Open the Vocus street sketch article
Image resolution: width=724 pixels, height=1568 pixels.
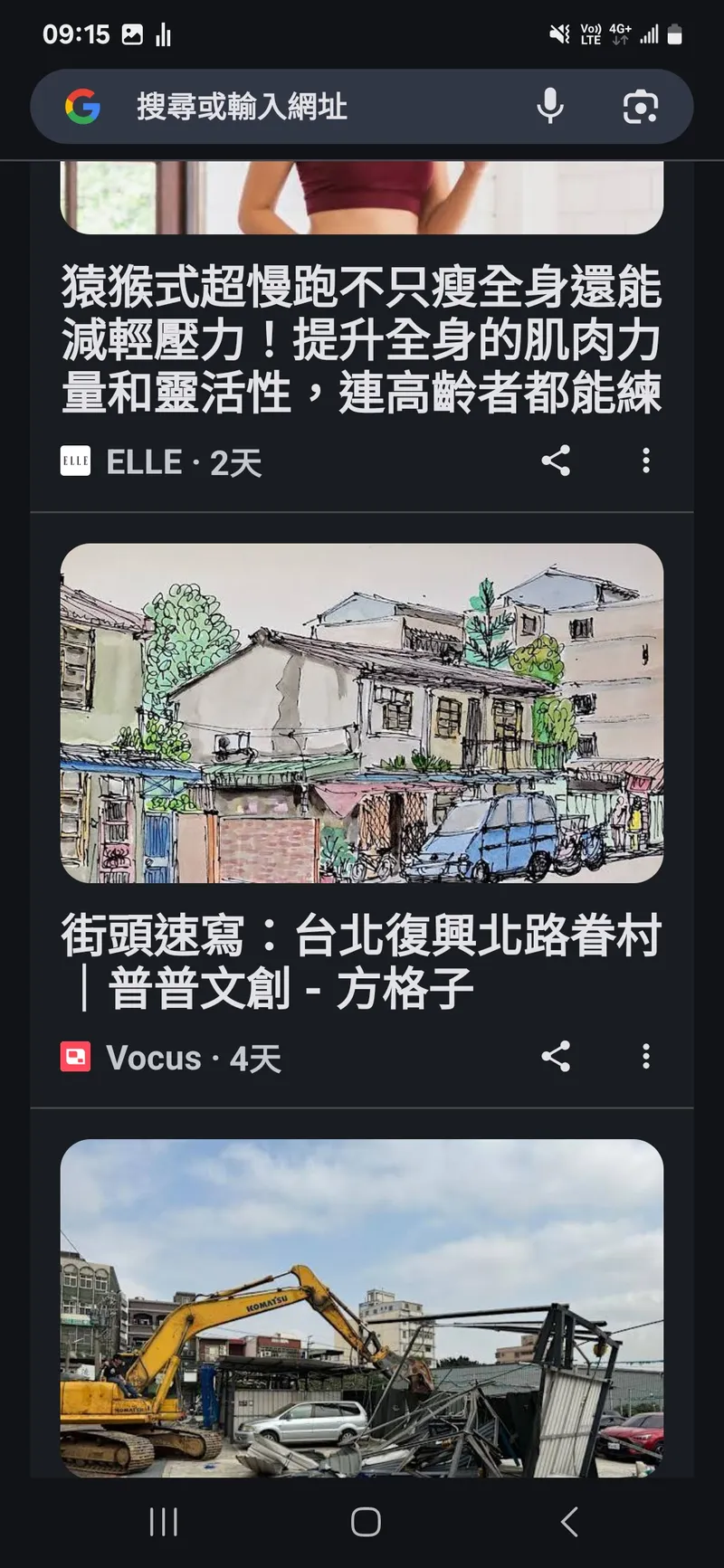click(x=362, y=961)
